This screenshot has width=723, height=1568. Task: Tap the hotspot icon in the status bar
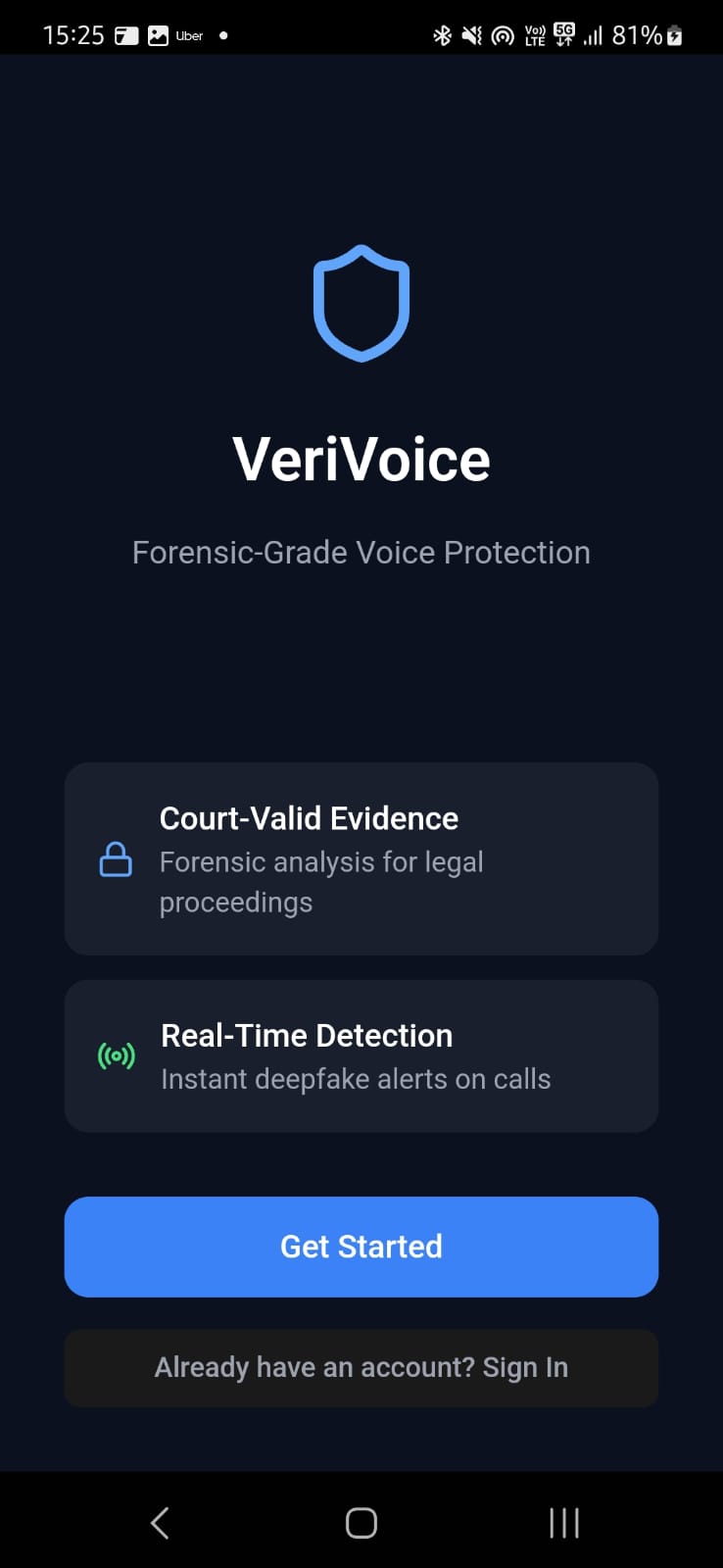(x=502, y=34)
